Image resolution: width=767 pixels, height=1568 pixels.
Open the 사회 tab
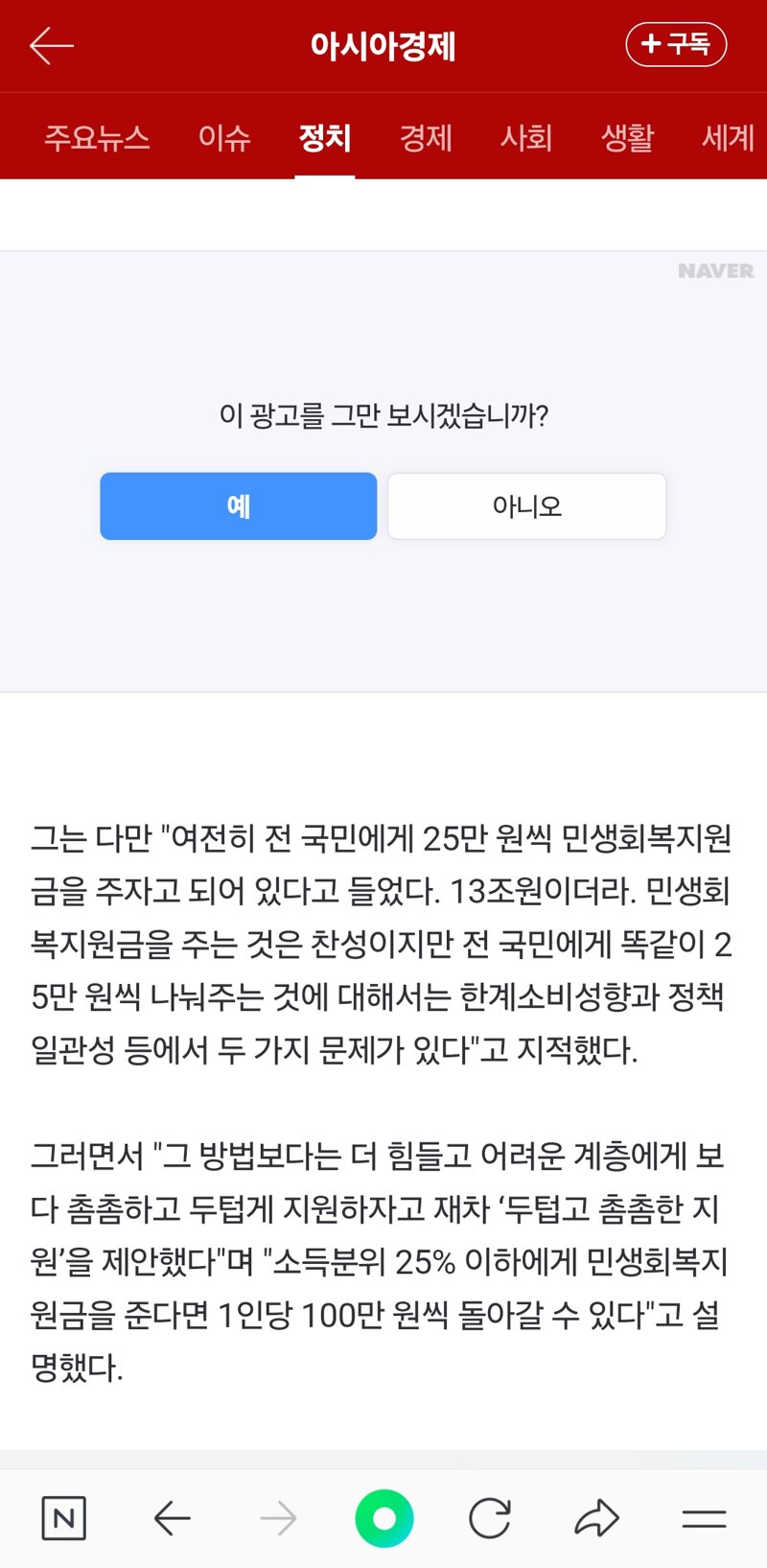[526, 138]
